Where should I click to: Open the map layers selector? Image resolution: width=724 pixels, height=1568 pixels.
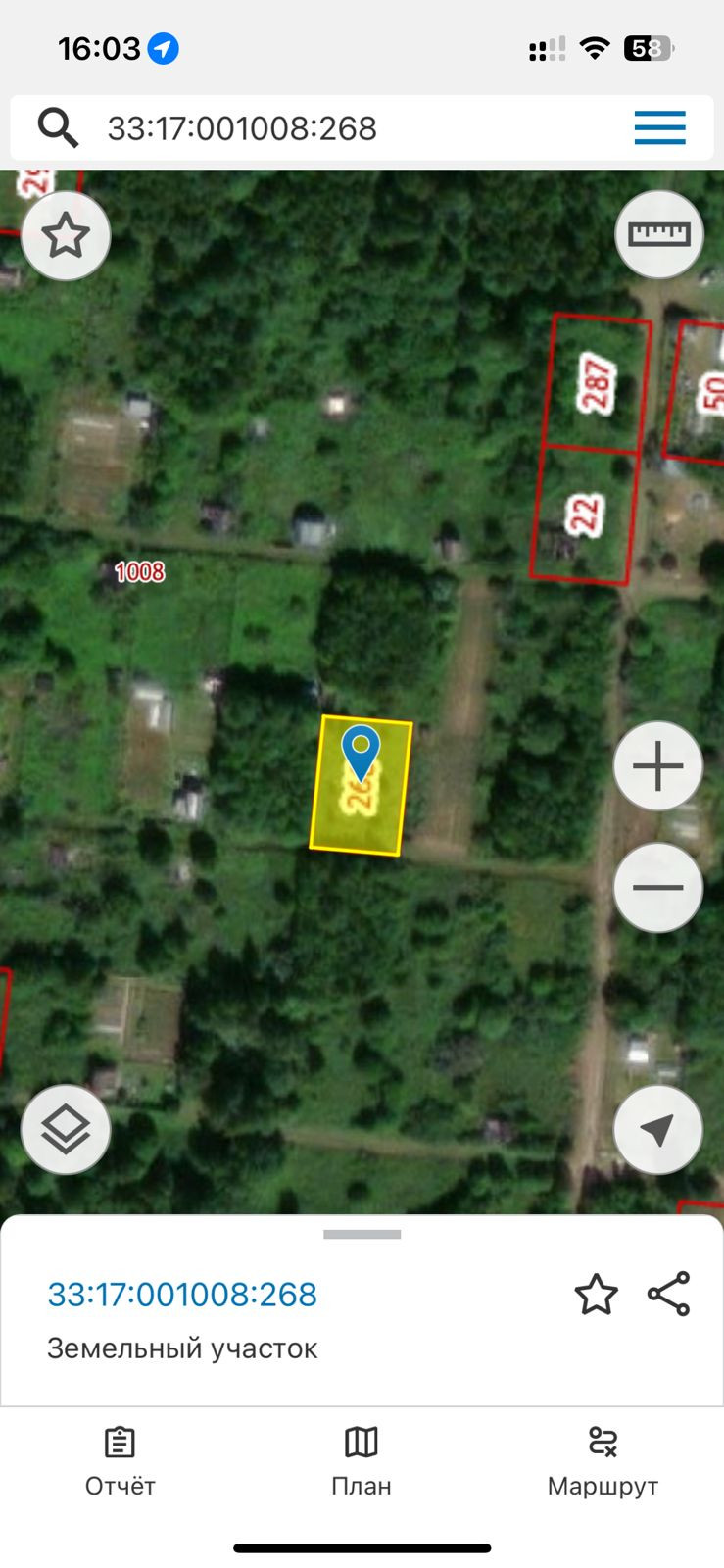click(66, 1130)
